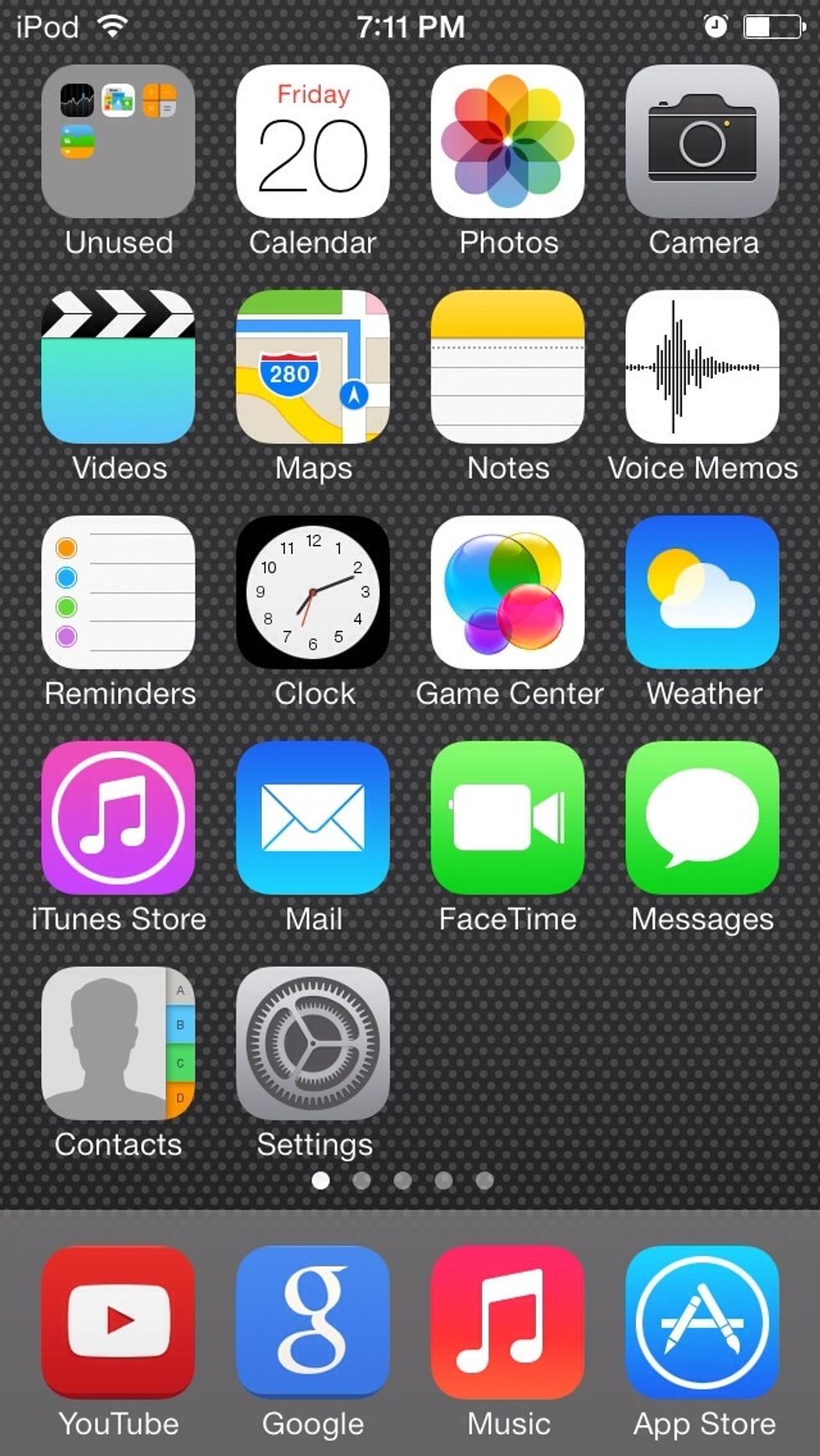Open the Camera app
820x1456 pixels.
[x=702, y=144]
